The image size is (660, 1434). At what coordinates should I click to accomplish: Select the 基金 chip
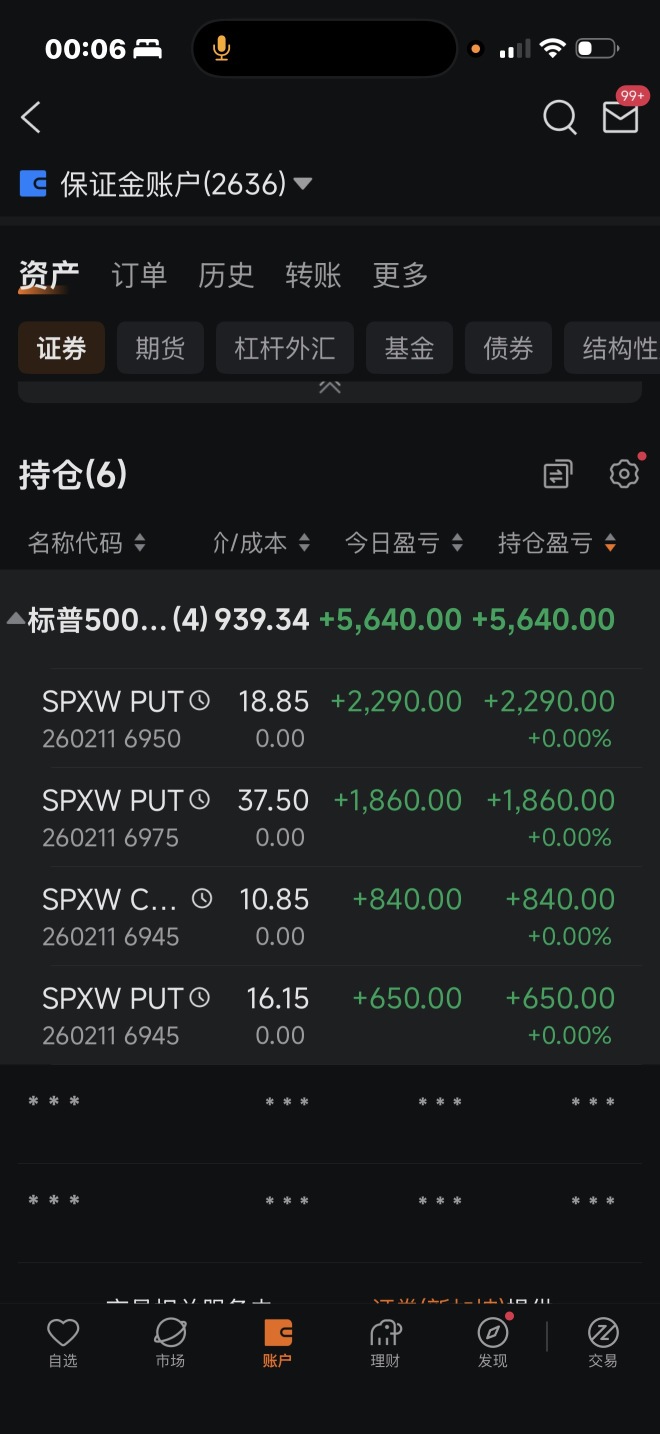pos(409,348)
